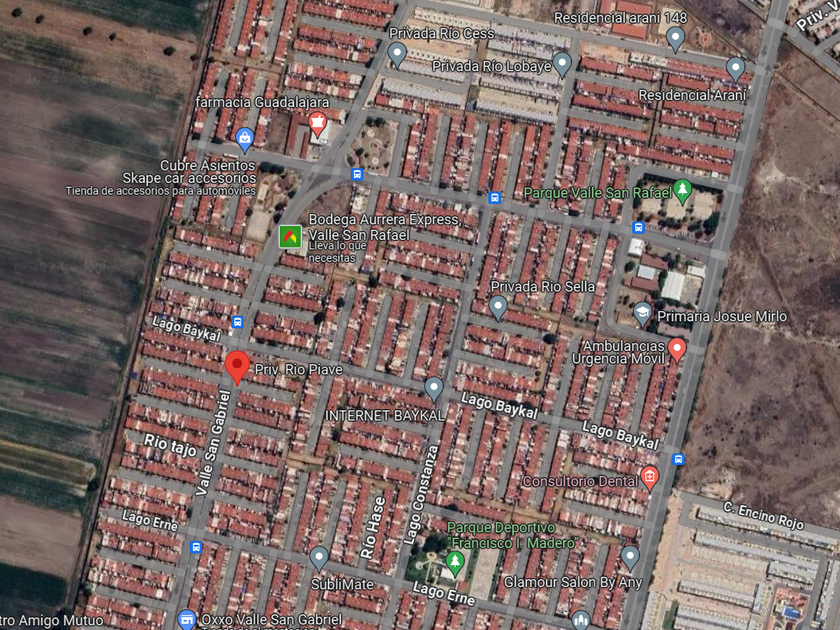Select the Consultorio Dental marker
The width and height of the screenshot is (840, 630).
click(650, 477)
